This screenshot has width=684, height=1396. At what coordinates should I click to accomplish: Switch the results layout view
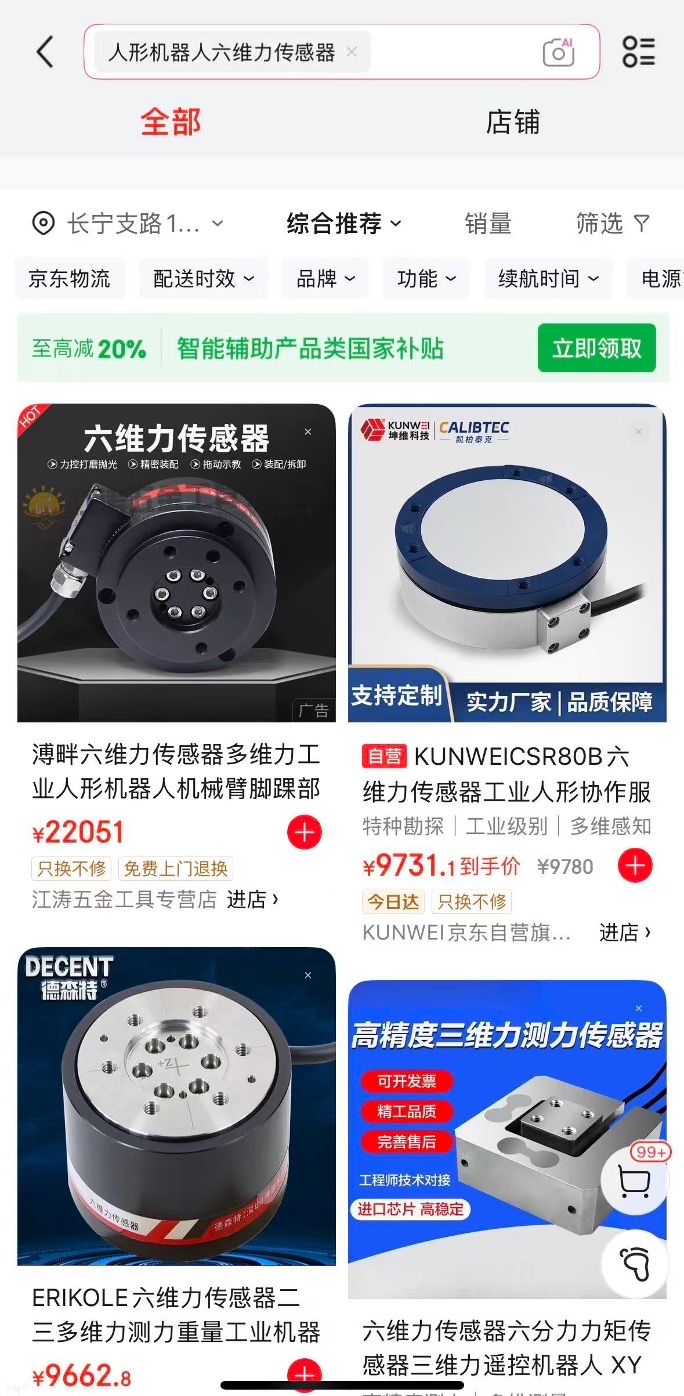click(x=638, y=52)
